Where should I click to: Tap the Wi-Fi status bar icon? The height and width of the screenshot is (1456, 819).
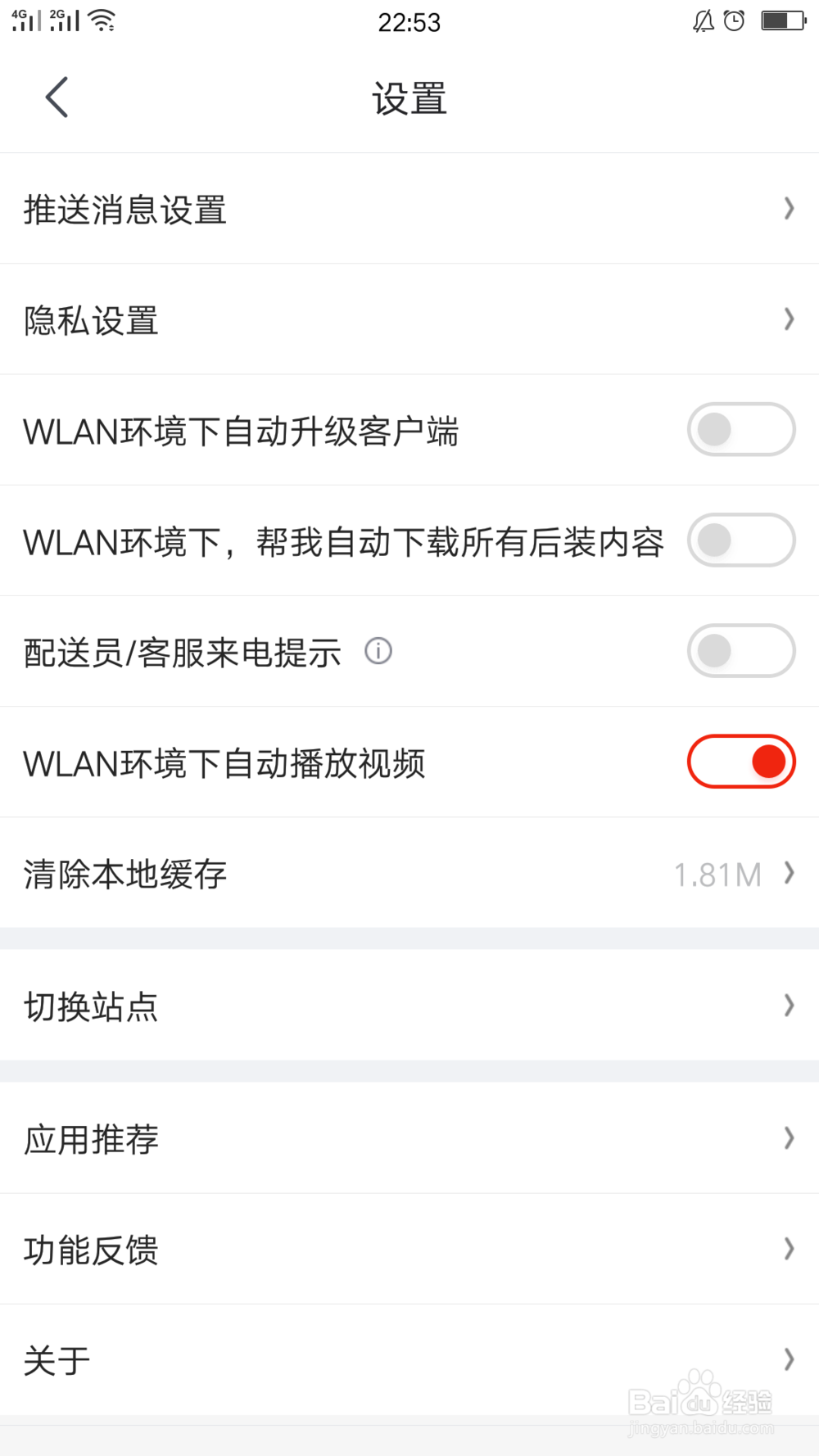(100, 20)
